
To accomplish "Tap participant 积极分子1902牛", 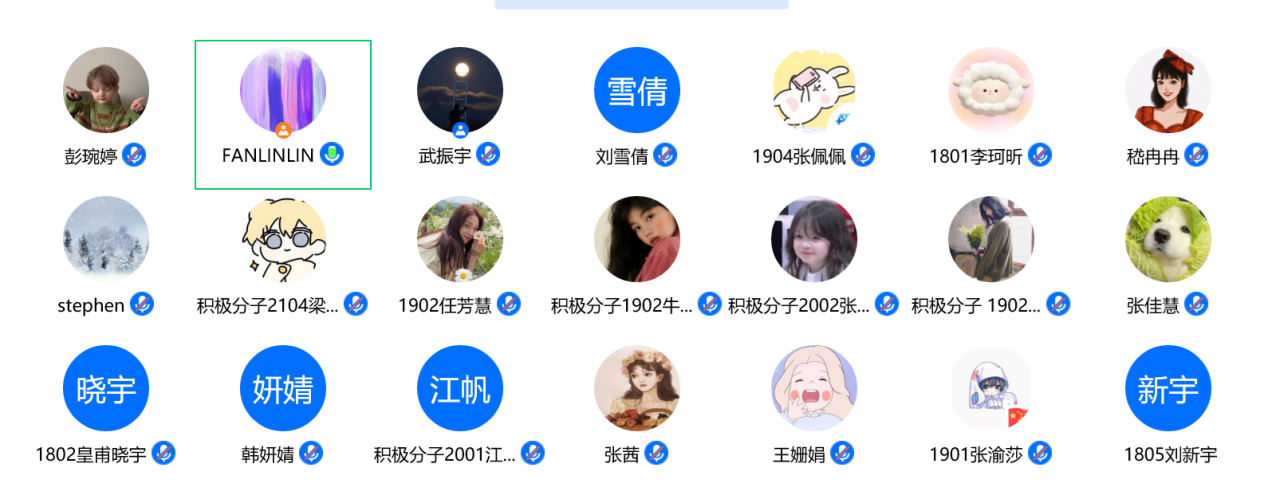I will click(x=637, y=239).
